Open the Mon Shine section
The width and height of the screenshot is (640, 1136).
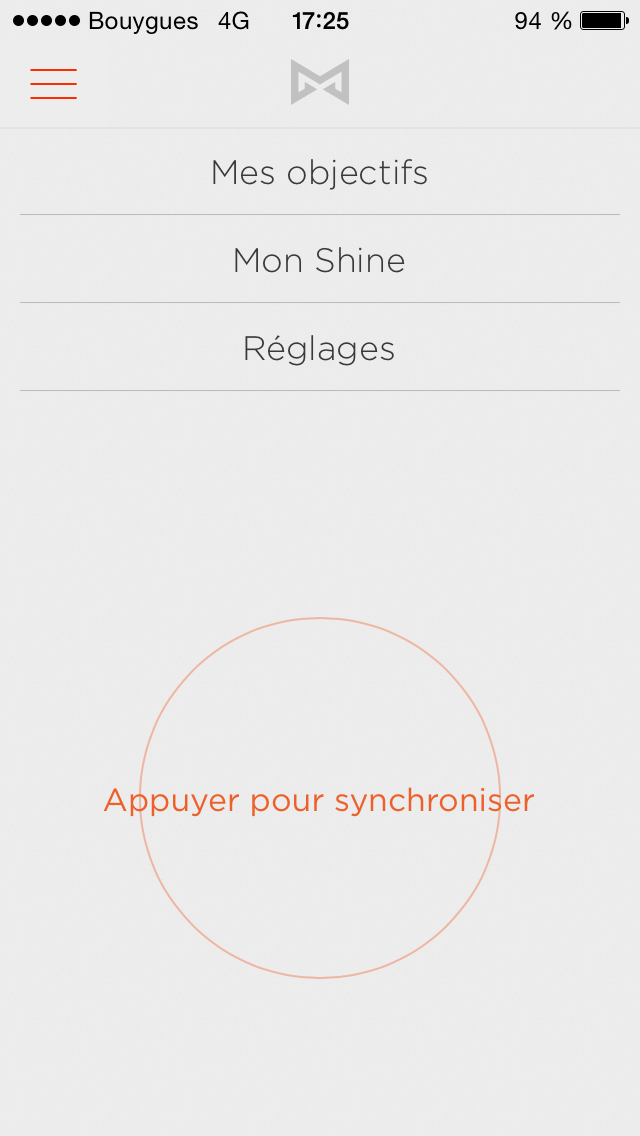tap(319, 261)
